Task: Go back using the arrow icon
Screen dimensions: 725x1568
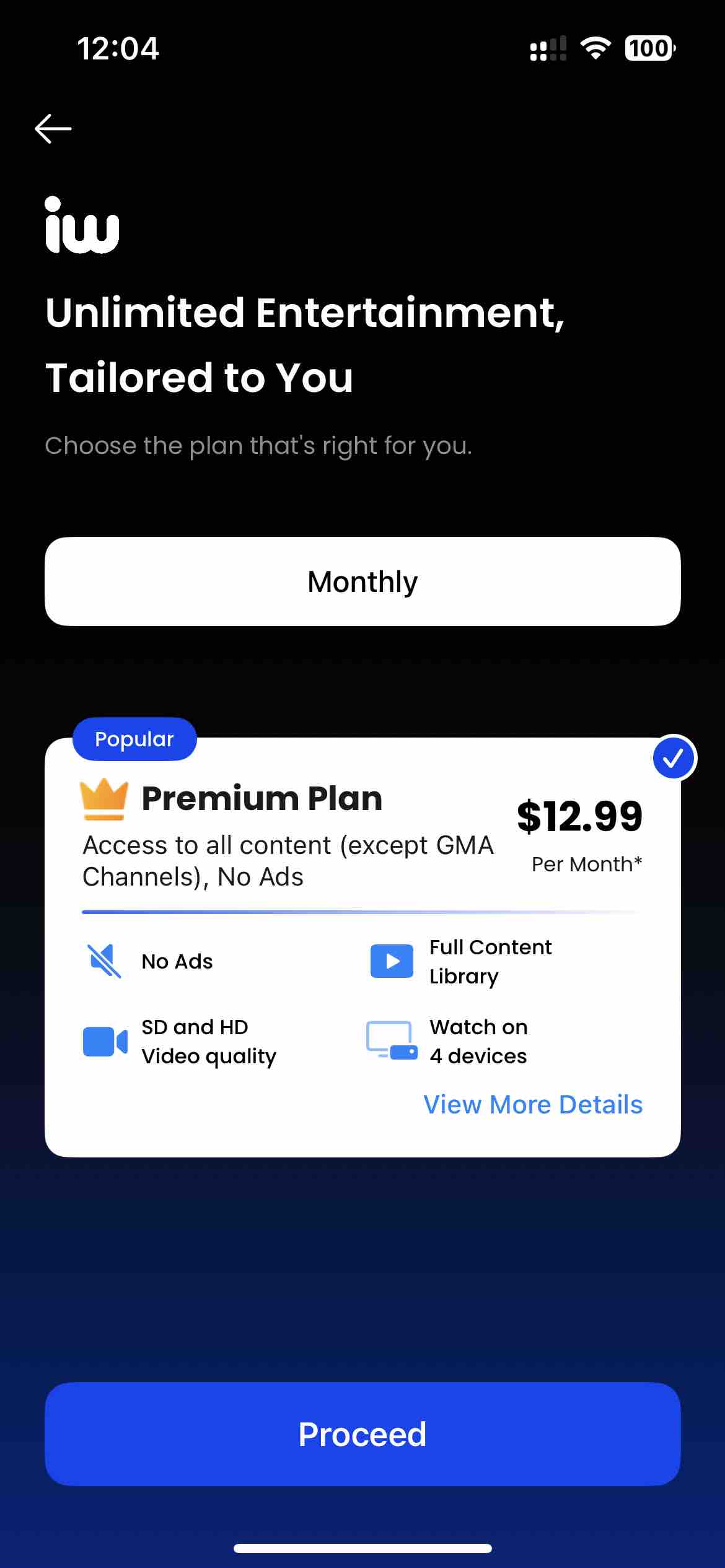Action: click(53, 129)
